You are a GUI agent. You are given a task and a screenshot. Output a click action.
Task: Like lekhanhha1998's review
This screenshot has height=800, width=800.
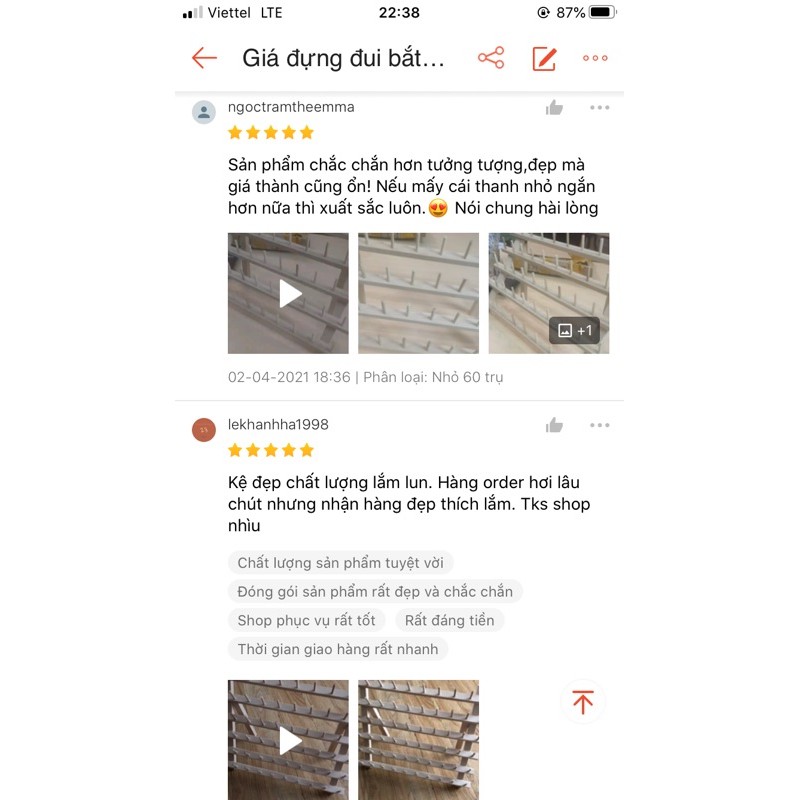(554, 426)
